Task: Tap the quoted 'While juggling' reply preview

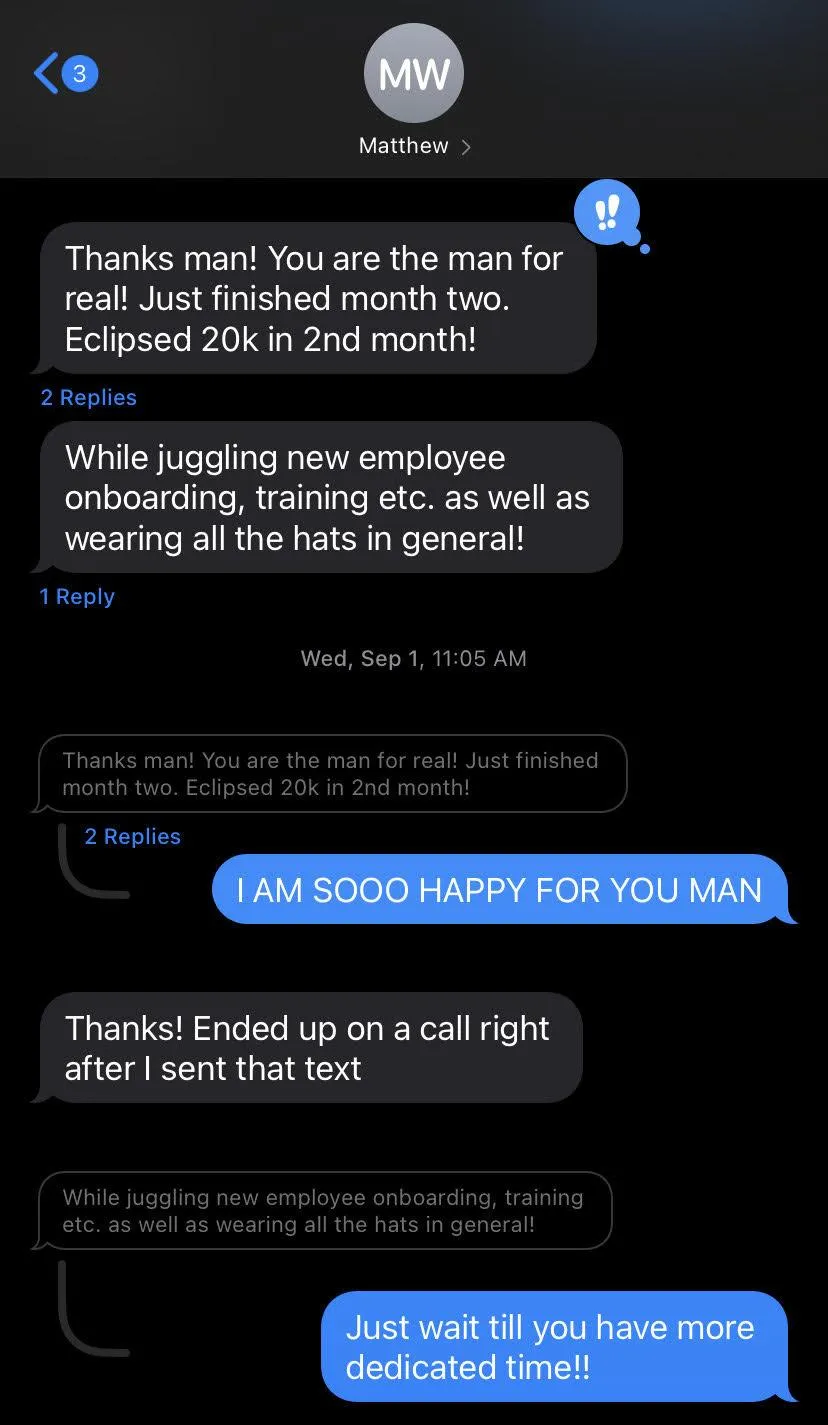Action: (x=323, y=1210)
